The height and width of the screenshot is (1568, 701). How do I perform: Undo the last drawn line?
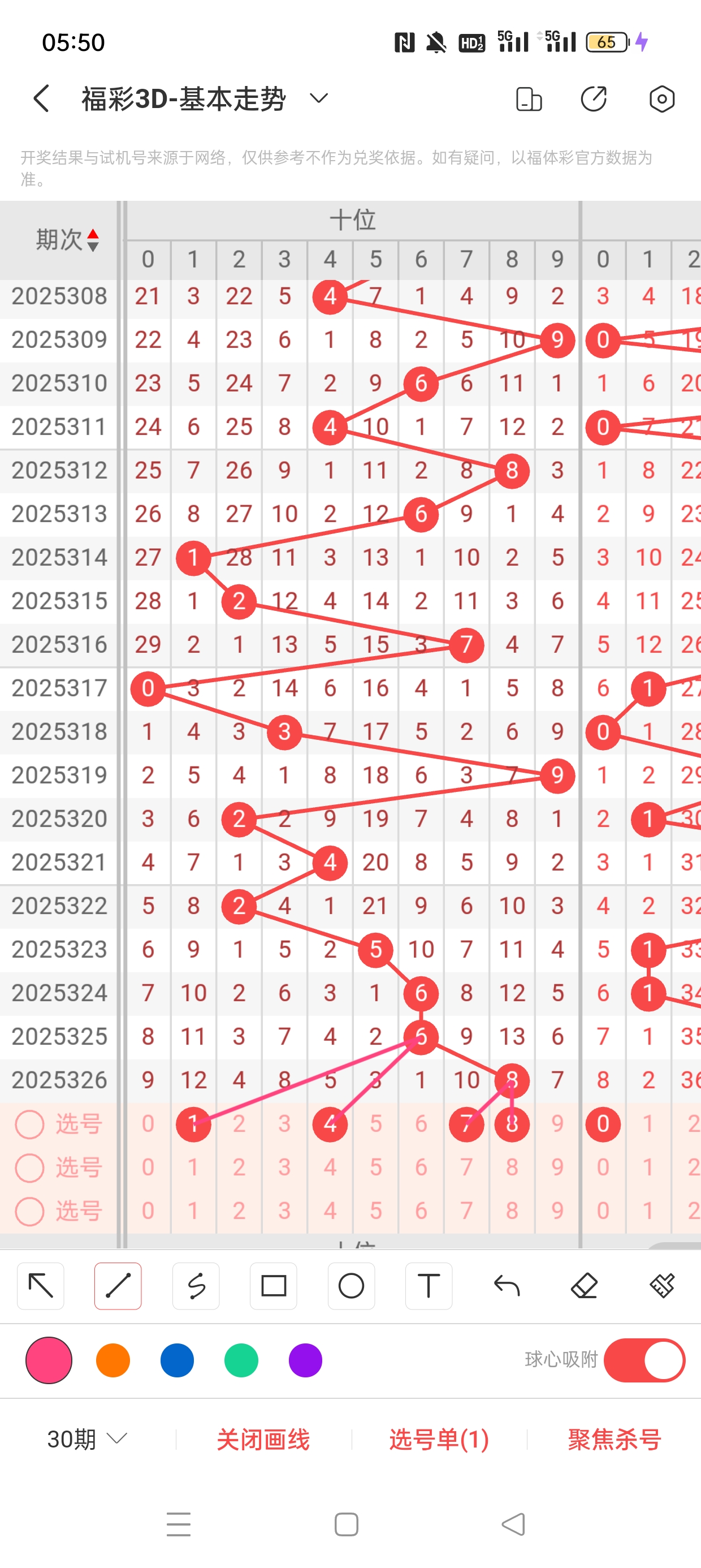[x=507, y=1286]
